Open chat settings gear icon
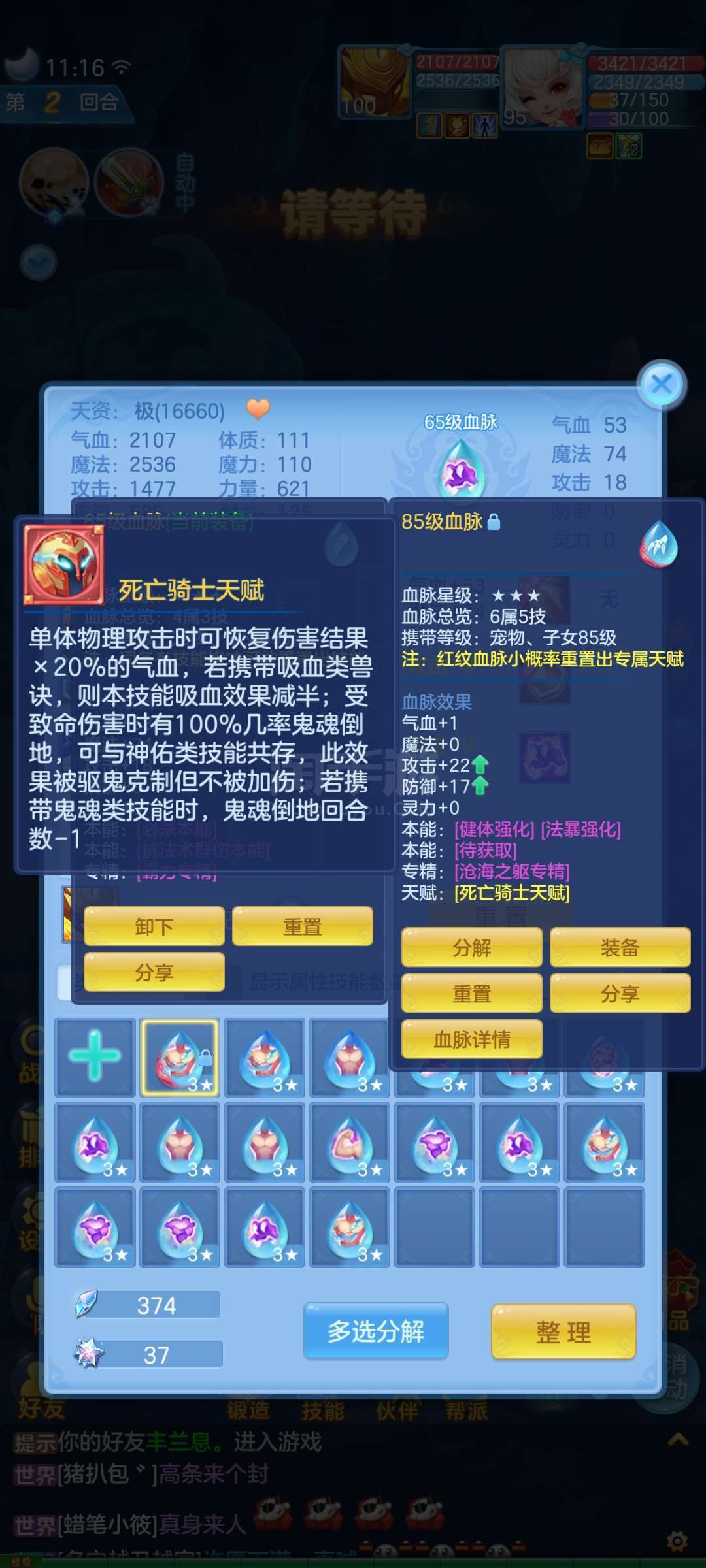Image resolution: width=706 pixels, height=1568 pixels. (x=677, y=1542)
